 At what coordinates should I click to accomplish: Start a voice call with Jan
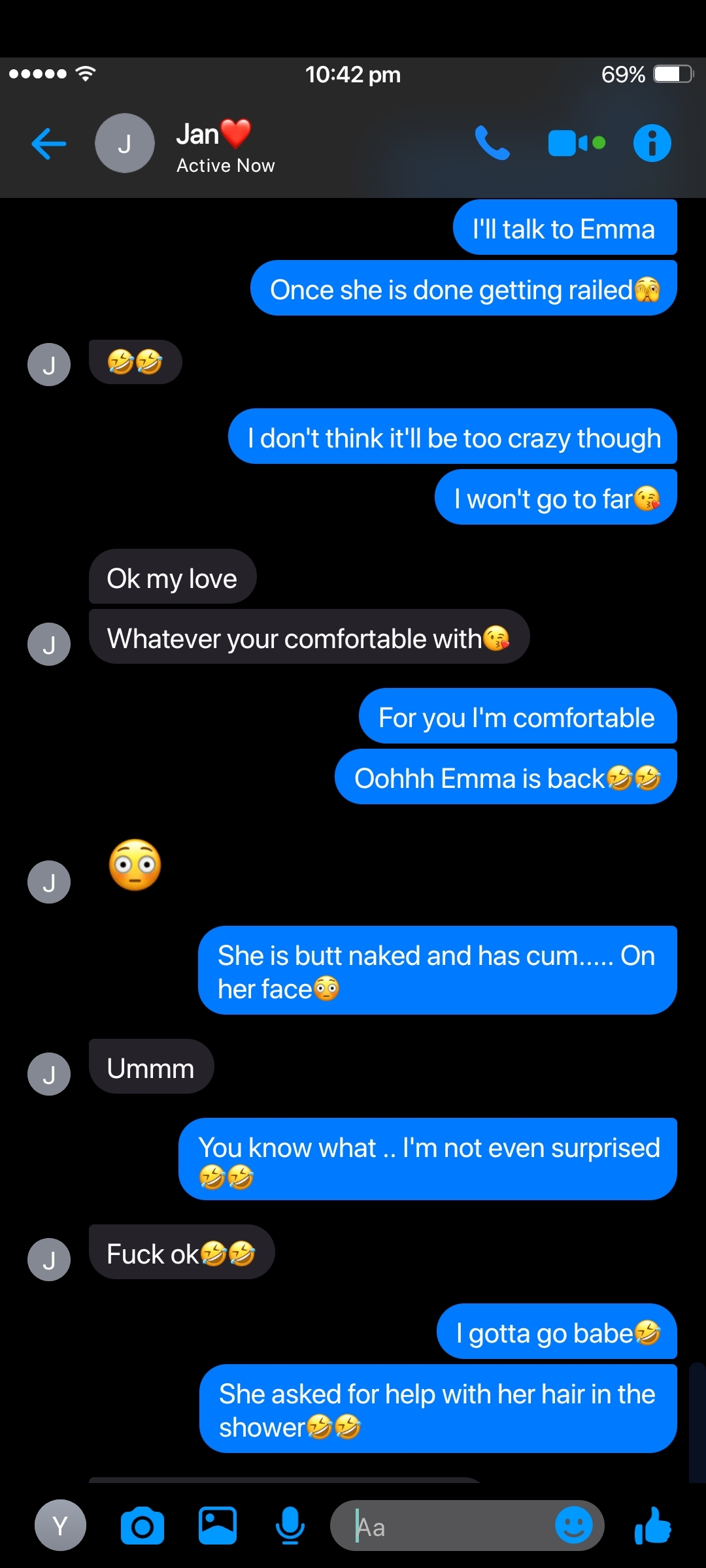tap(492, 143)
